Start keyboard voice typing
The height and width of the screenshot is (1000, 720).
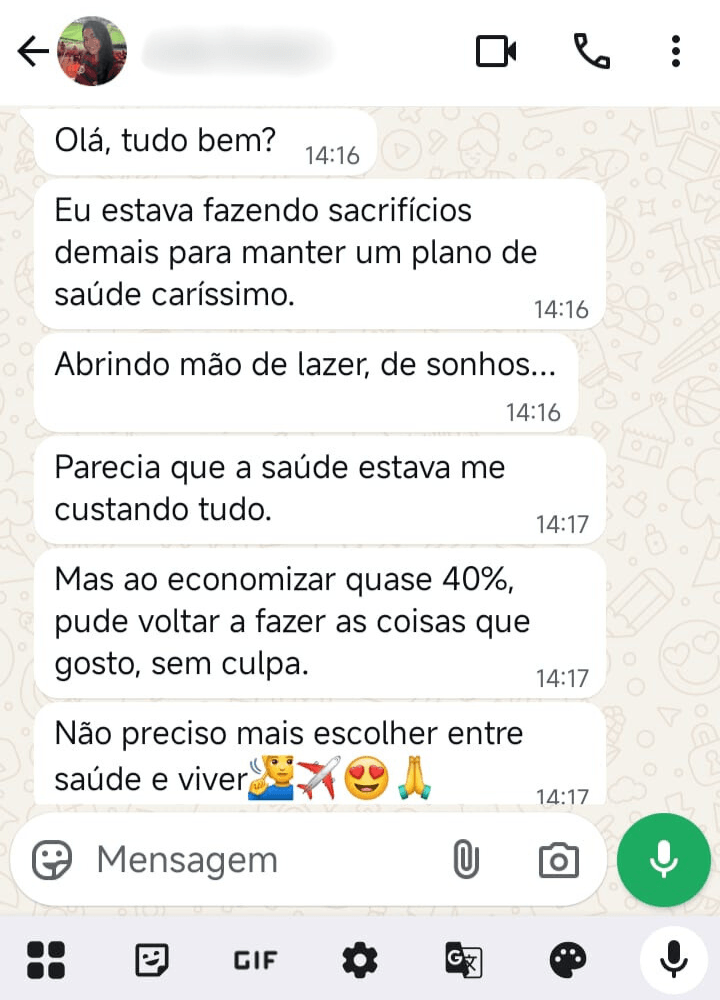(x=673, y=960)
